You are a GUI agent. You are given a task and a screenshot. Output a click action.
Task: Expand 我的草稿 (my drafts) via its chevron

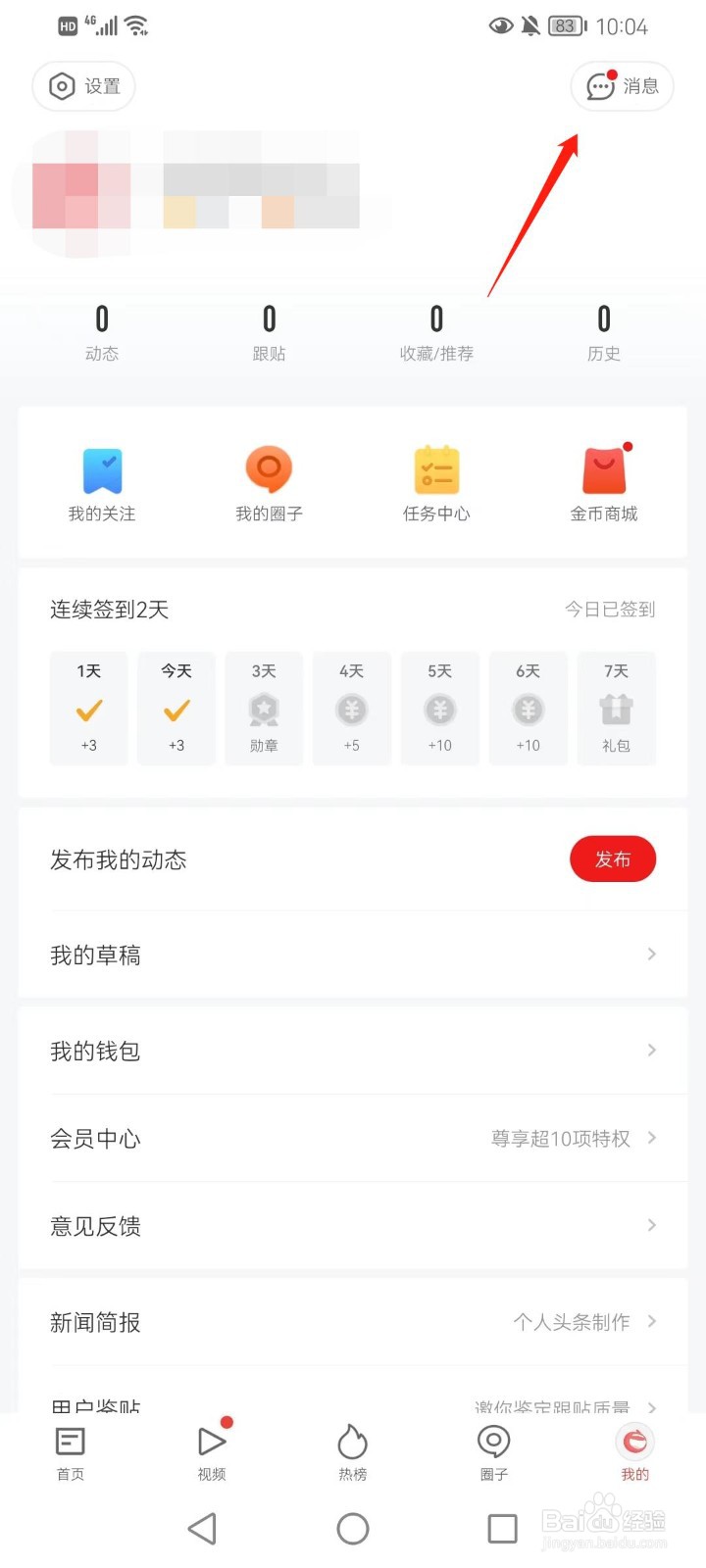pos(651,954)
